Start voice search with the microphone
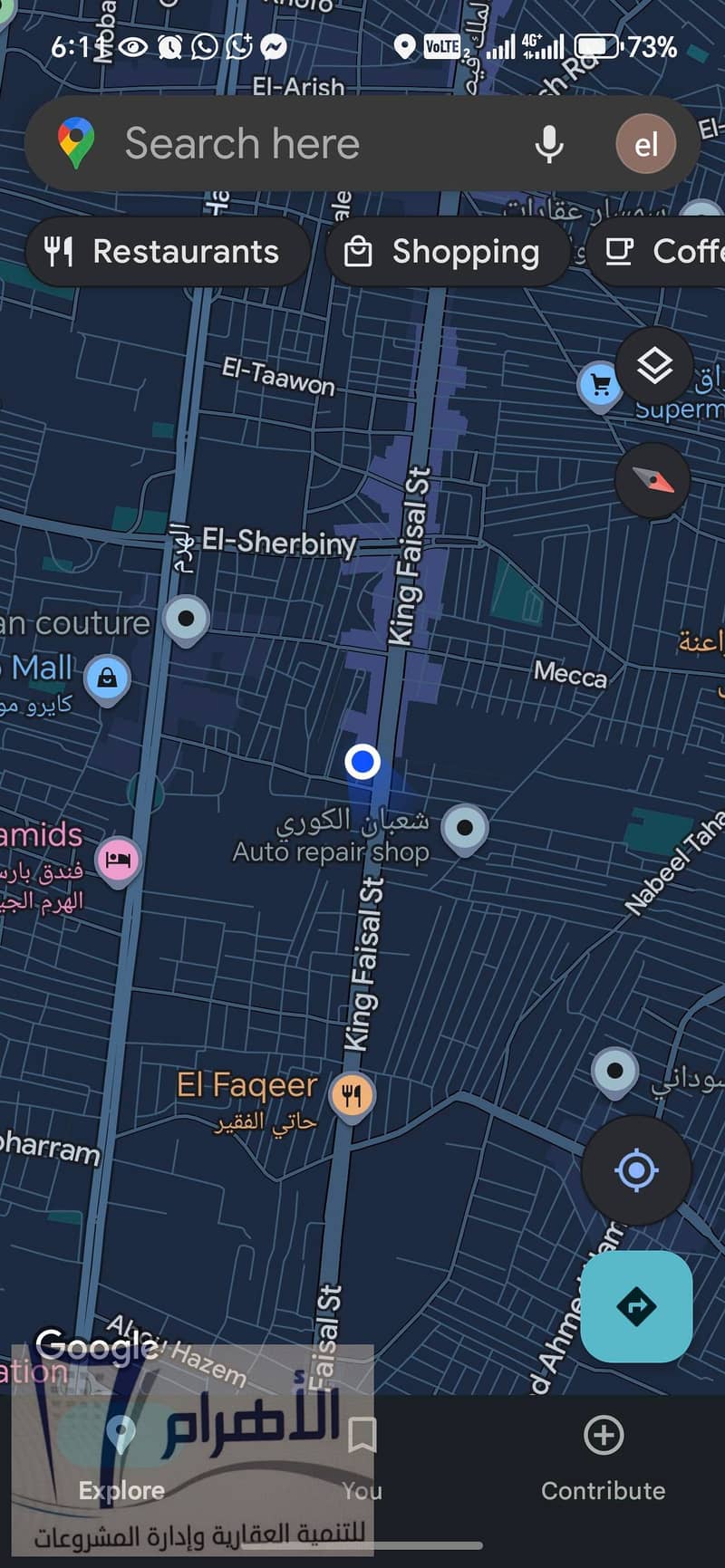 click(548, 144)
